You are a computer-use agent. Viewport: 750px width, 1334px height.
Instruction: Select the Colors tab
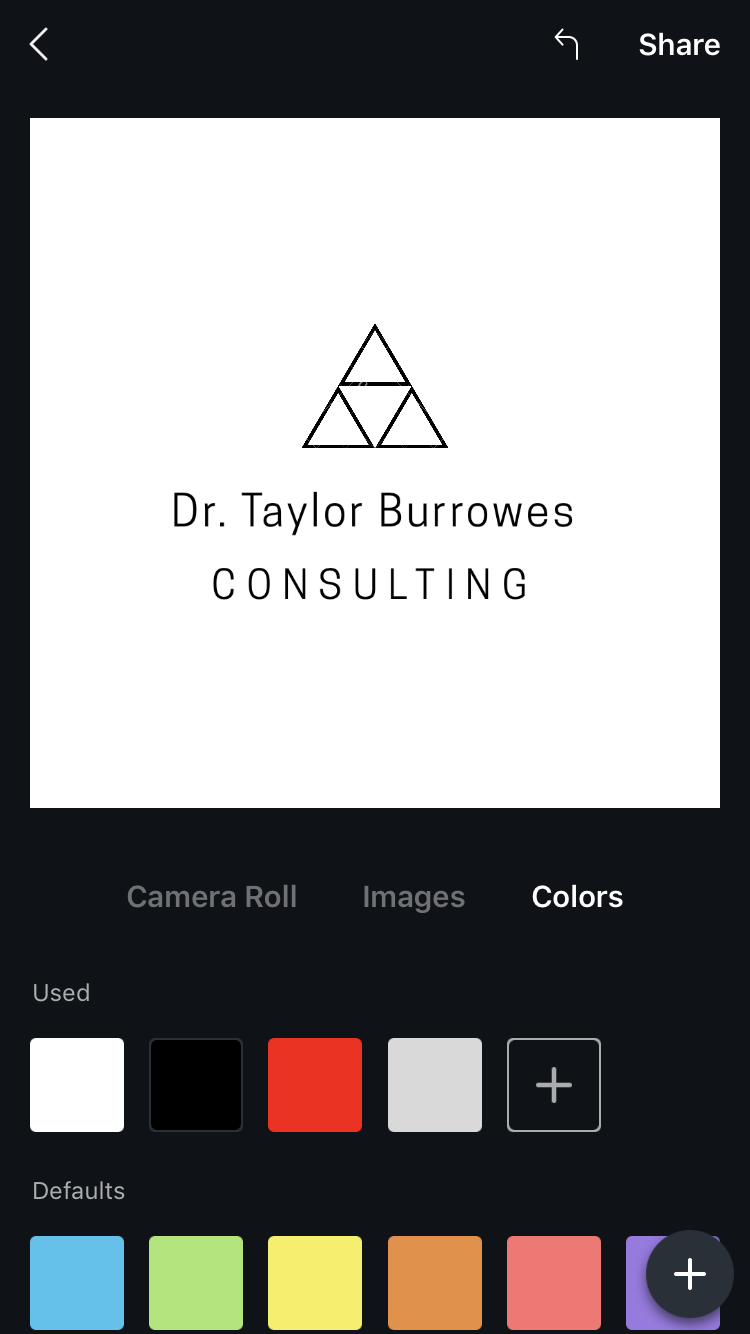[577, 897]
